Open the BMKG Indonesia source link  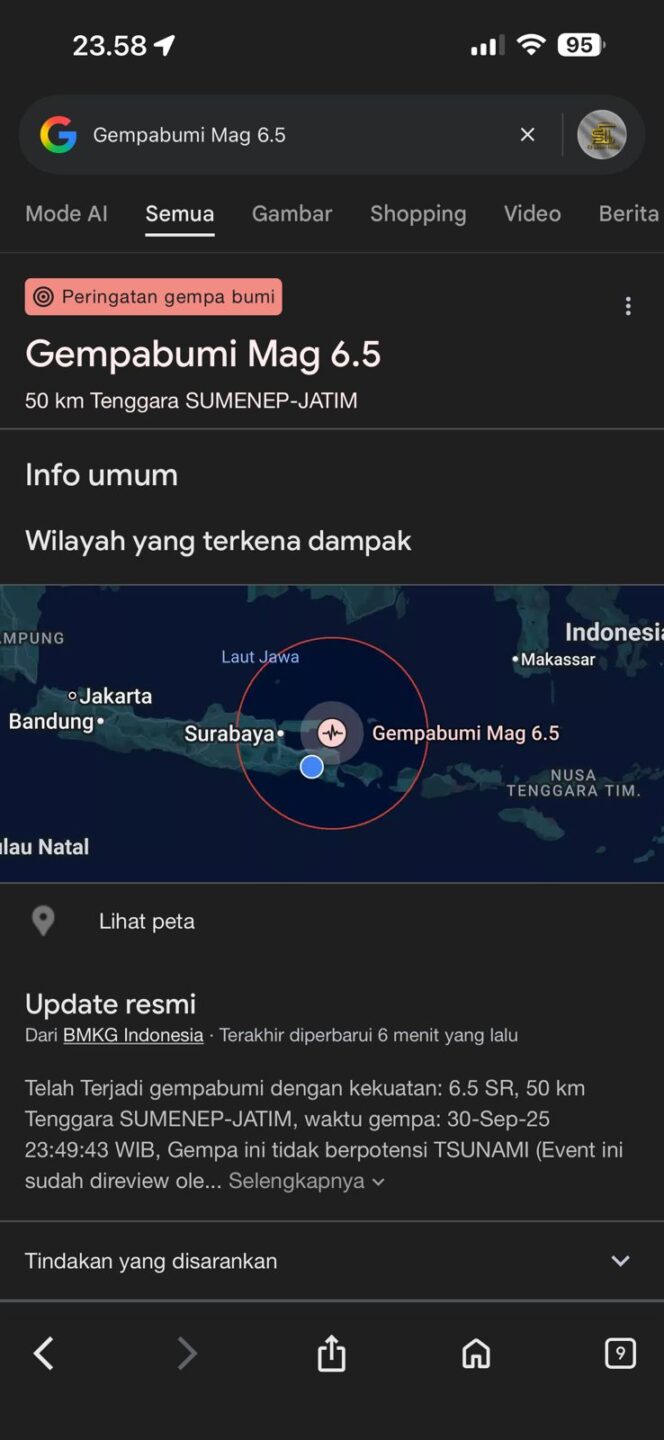(x=133, y=1036)
